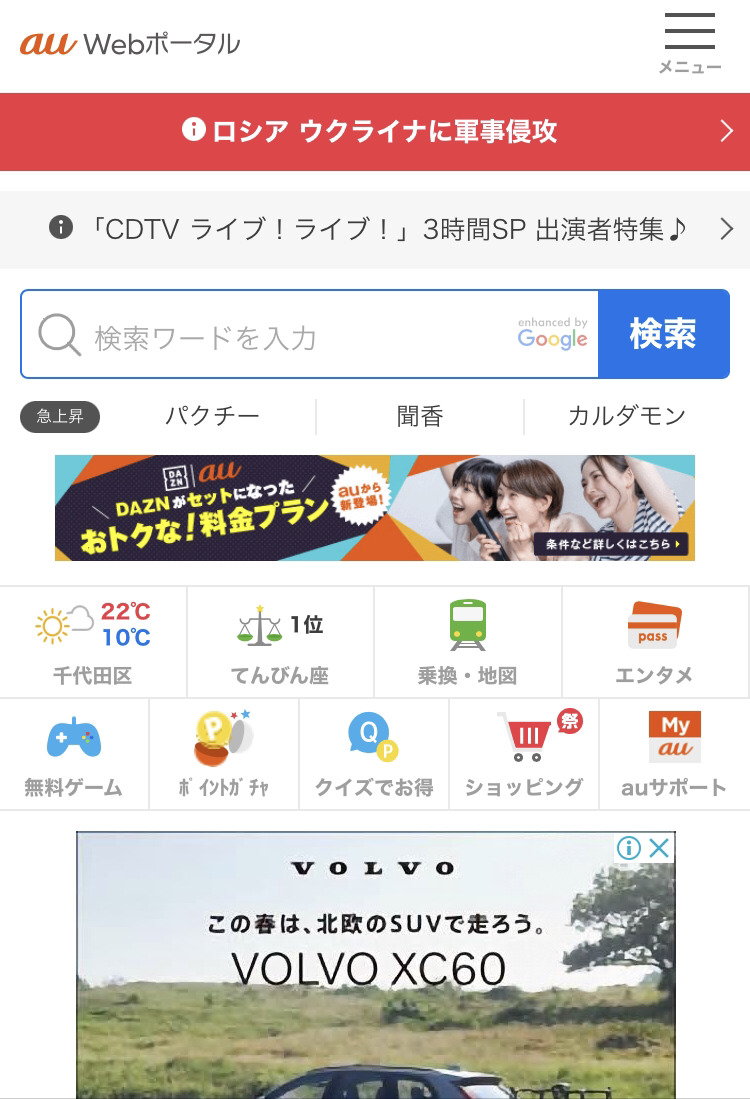This screenshot has width=750, height=1099.
Task: View 千代田区 weather forecast
Action: [x=93, y=640]
